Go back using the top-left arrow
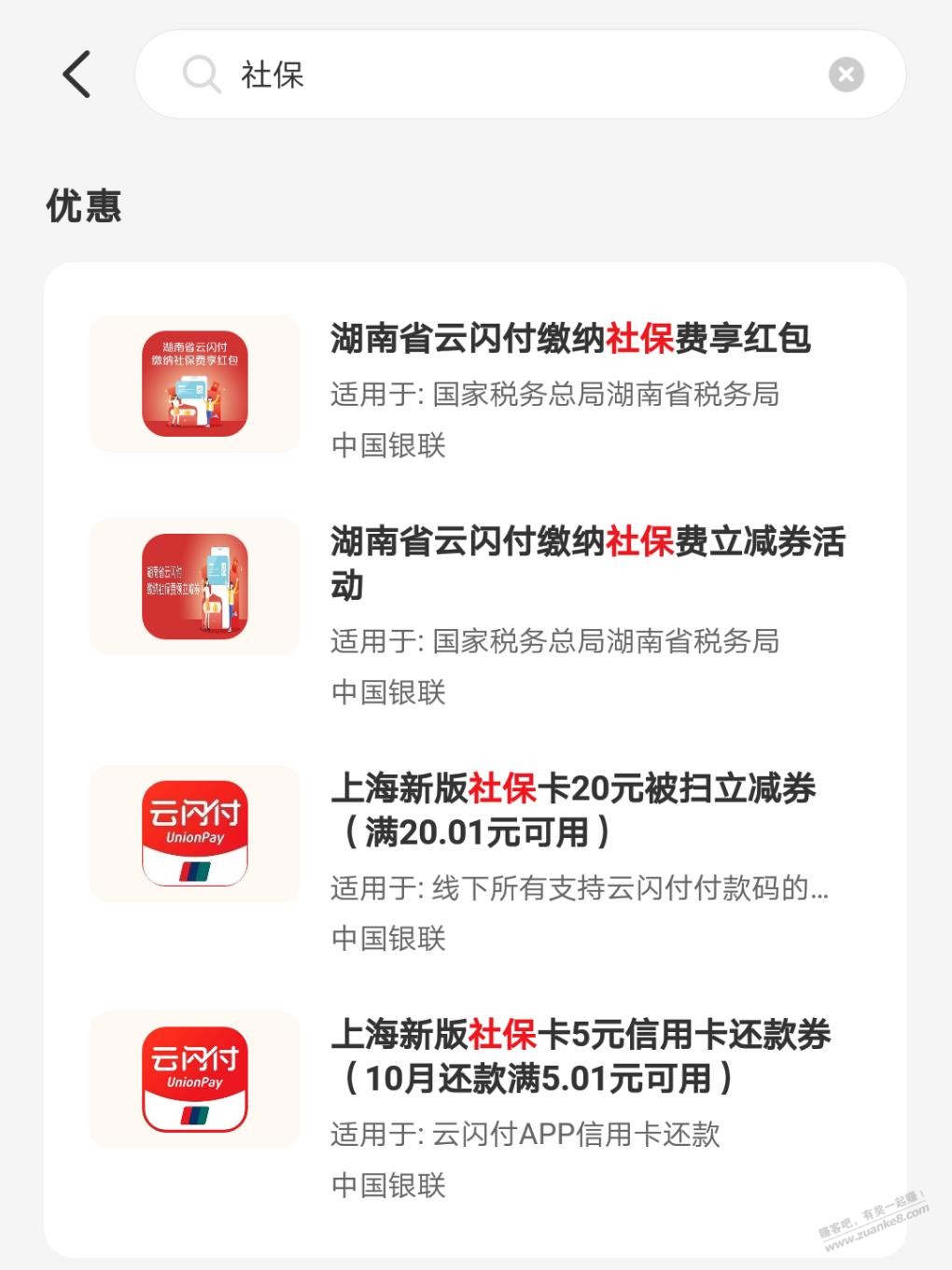952x1270 pixels. [77, 75]
